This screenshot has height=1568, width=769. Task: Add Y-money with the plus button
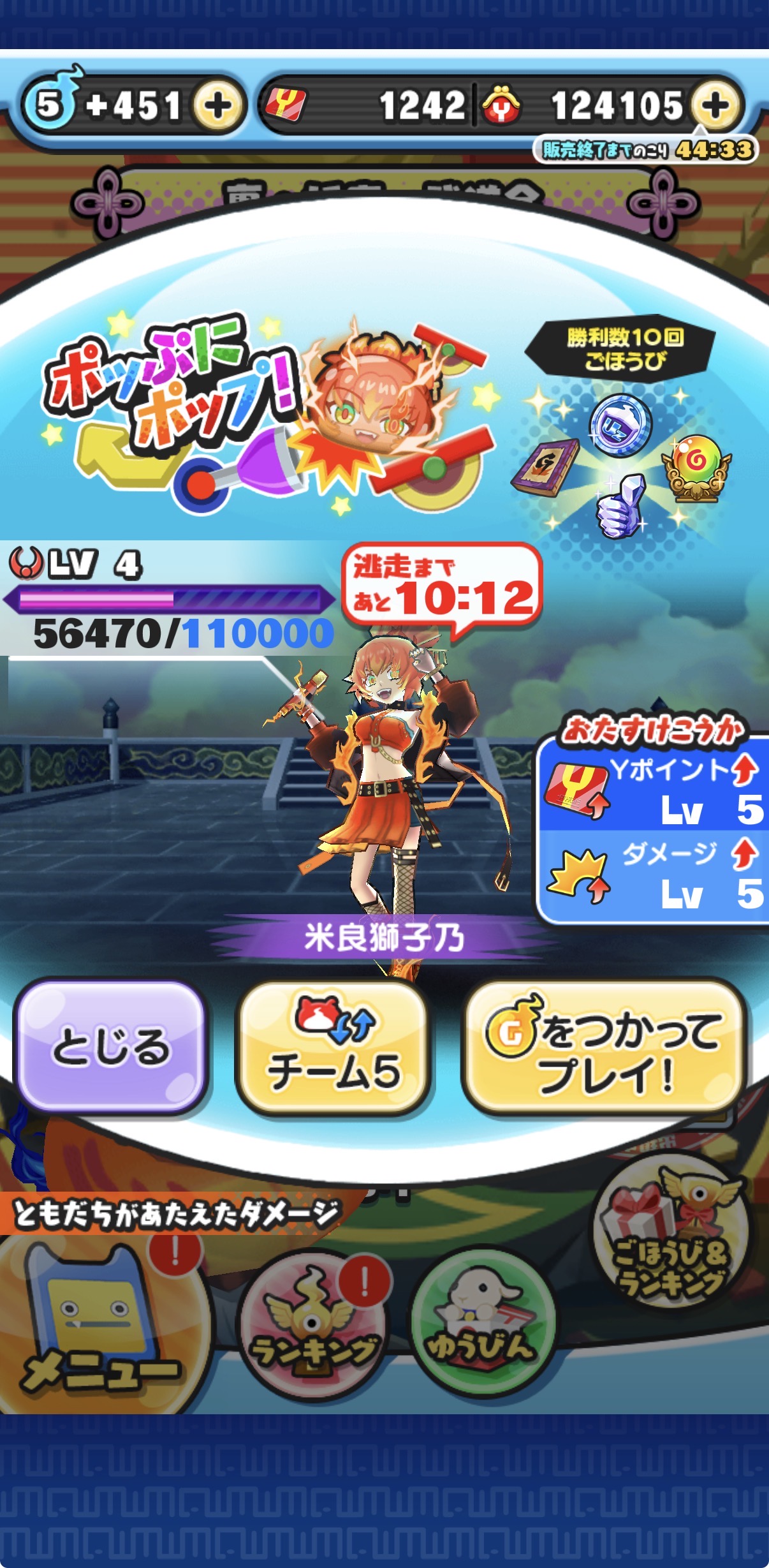click(x=716, y=105)
